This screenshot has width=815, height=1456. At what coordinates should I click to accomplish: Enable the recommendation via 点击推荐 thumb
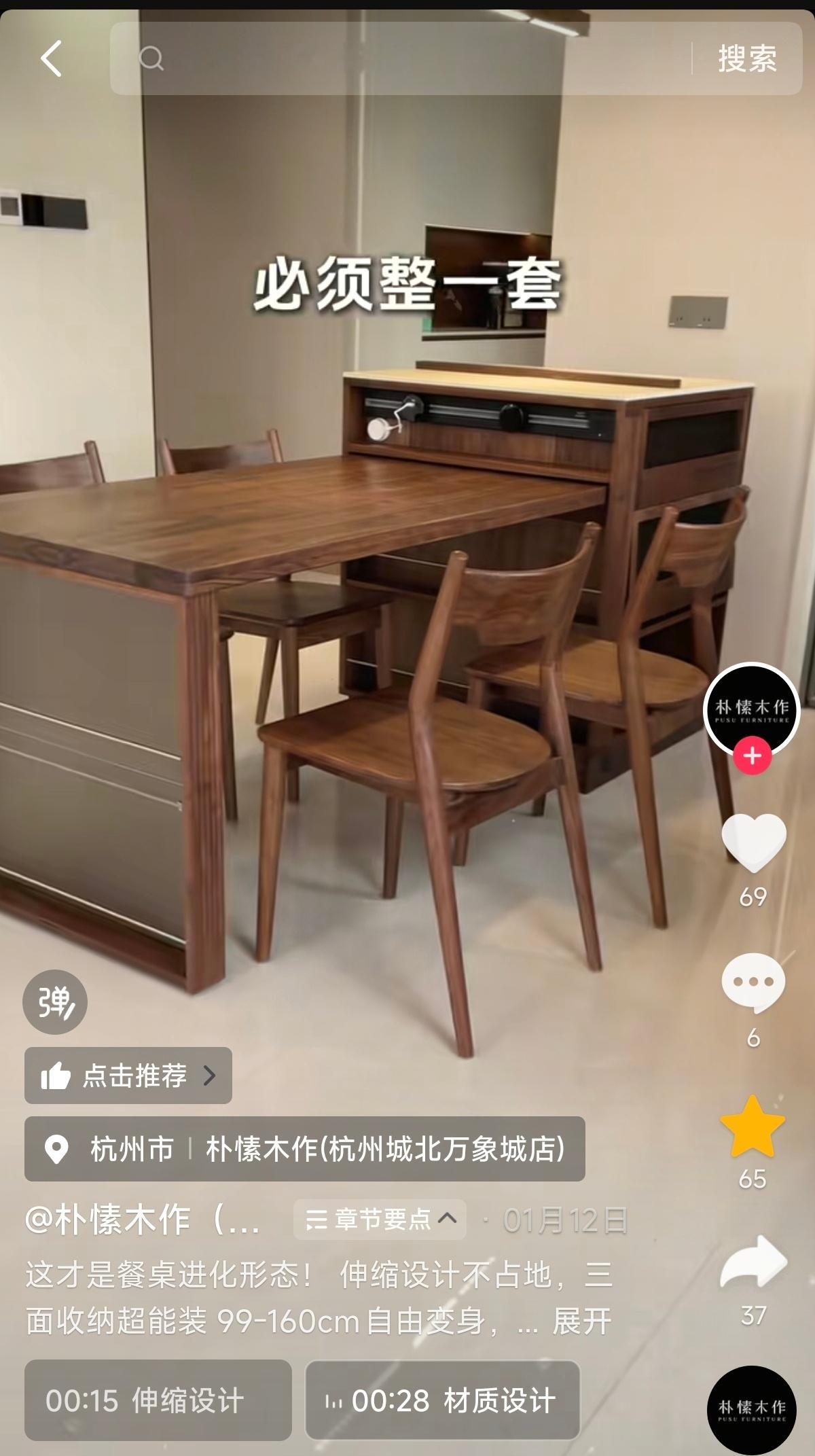pos(60,1076)
